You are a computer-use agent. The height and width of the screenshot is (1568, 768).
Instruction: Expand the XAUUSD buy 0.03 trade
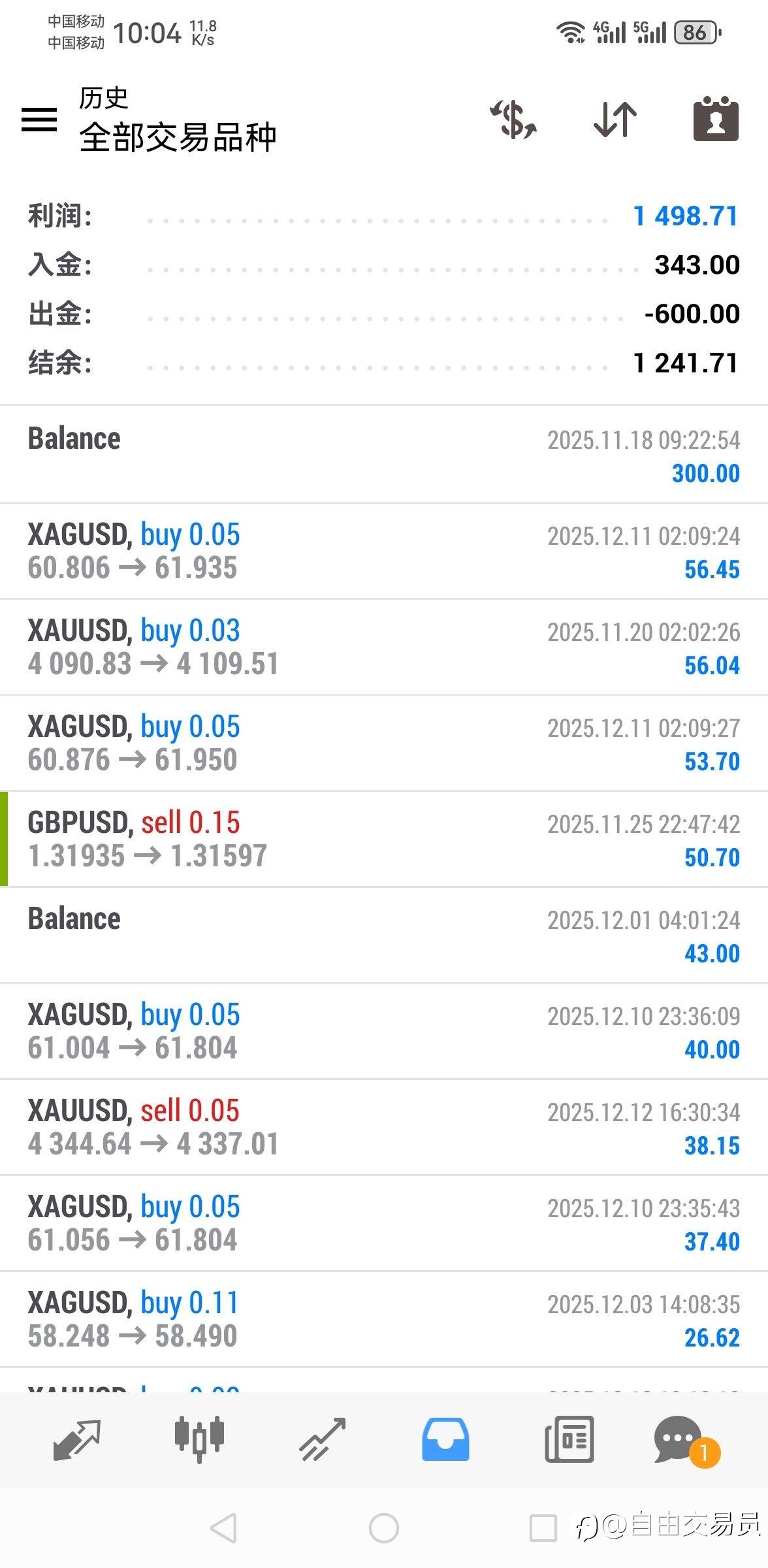(x=384, y=647)
